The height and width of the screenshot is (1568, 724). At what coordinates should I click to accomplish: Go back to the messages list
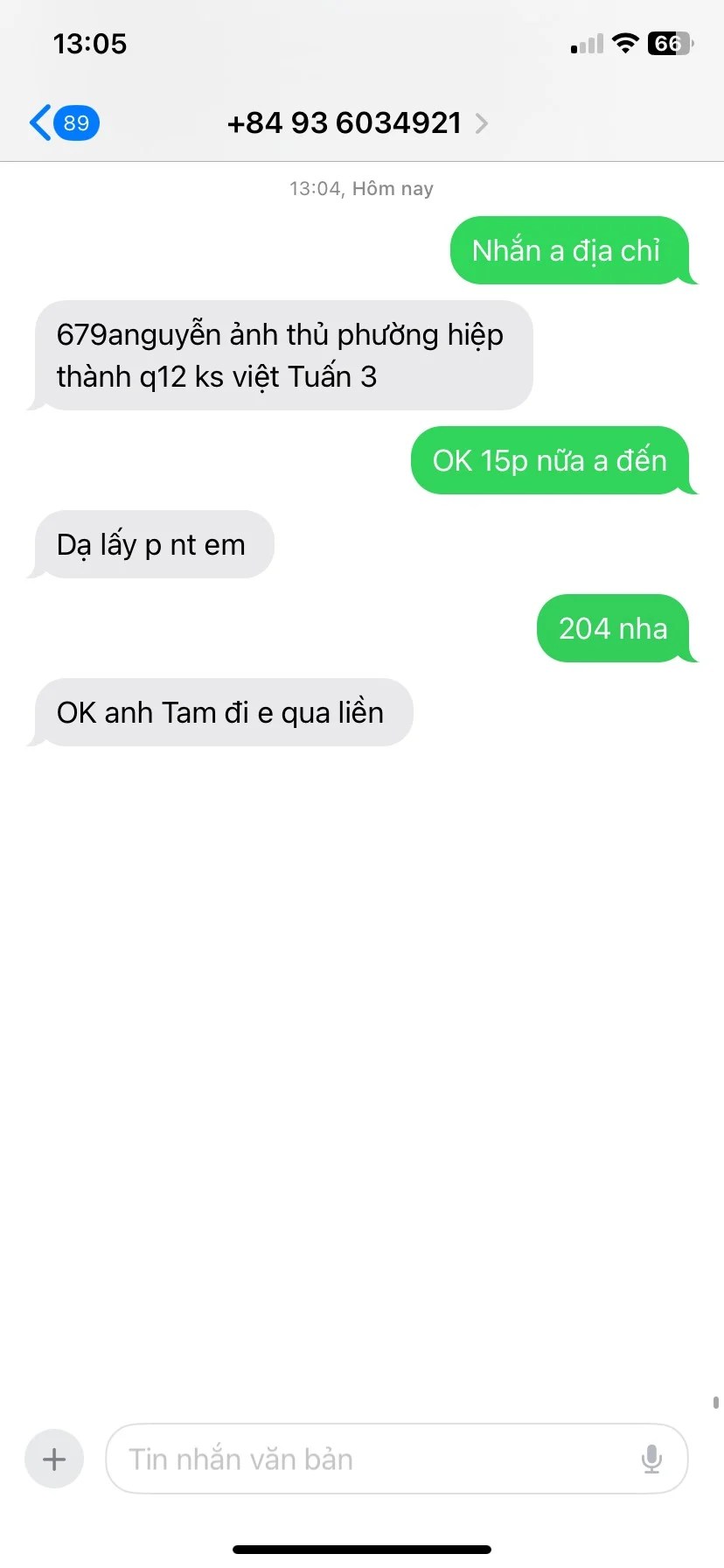point(61,122)
